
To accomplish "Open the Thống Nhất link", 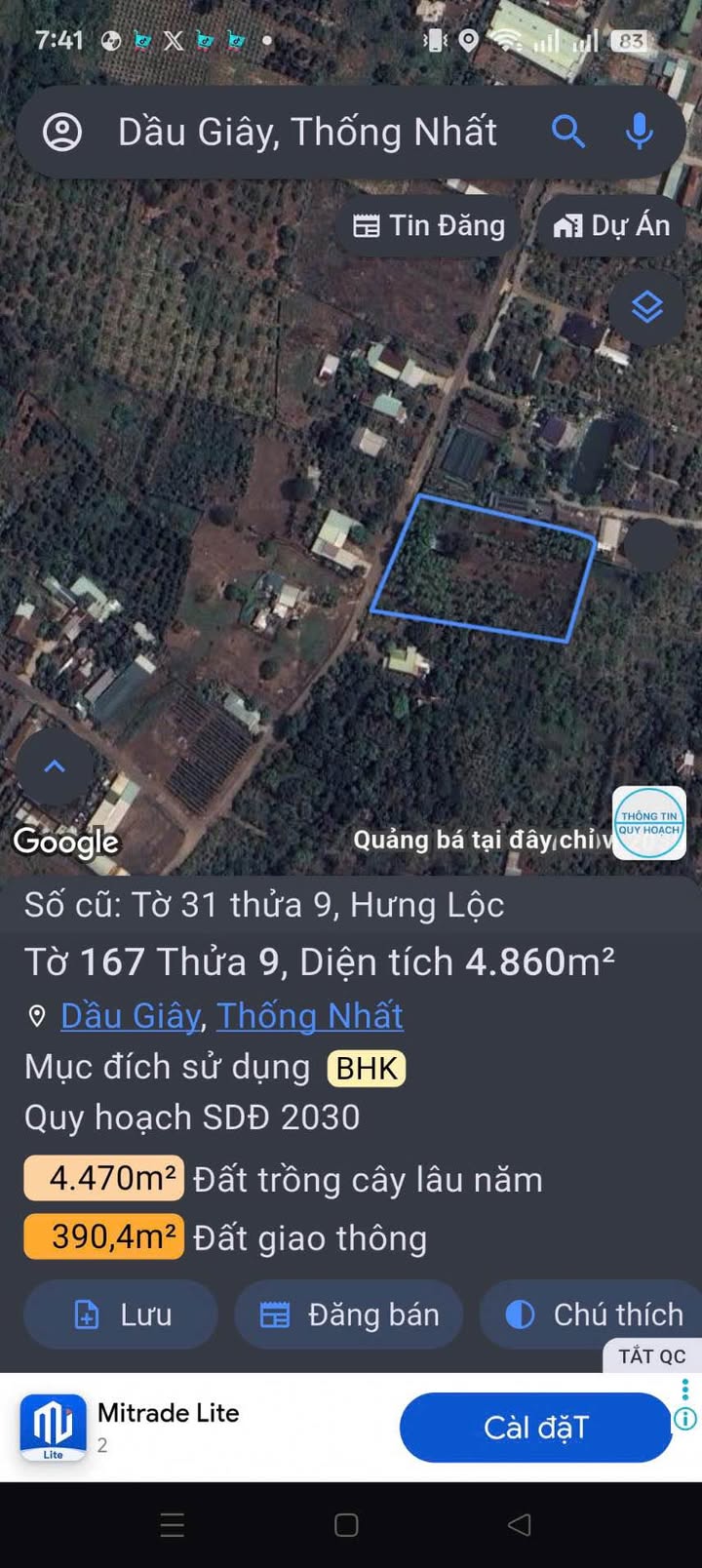I will [309, 1016].
